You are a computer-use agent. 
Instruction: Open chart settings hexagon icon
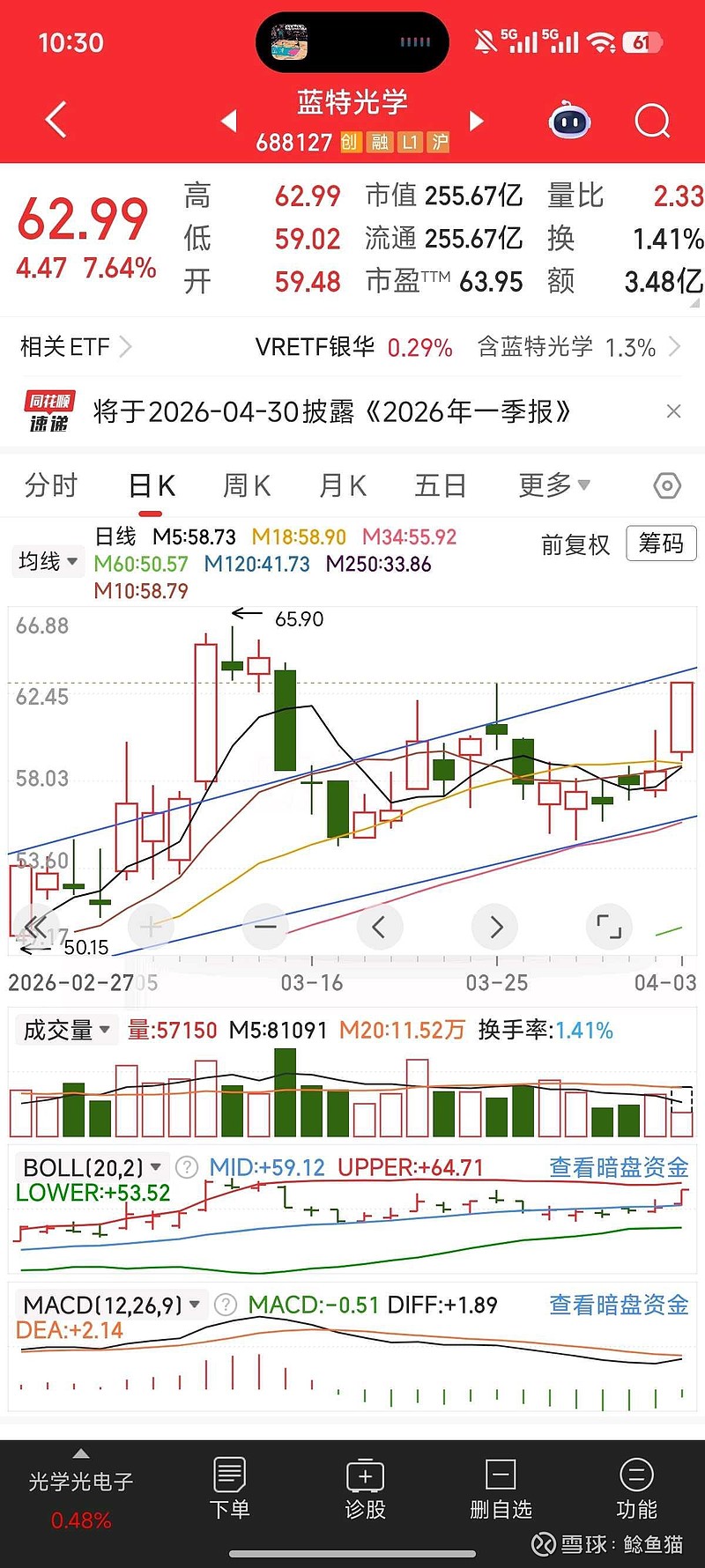667,485
